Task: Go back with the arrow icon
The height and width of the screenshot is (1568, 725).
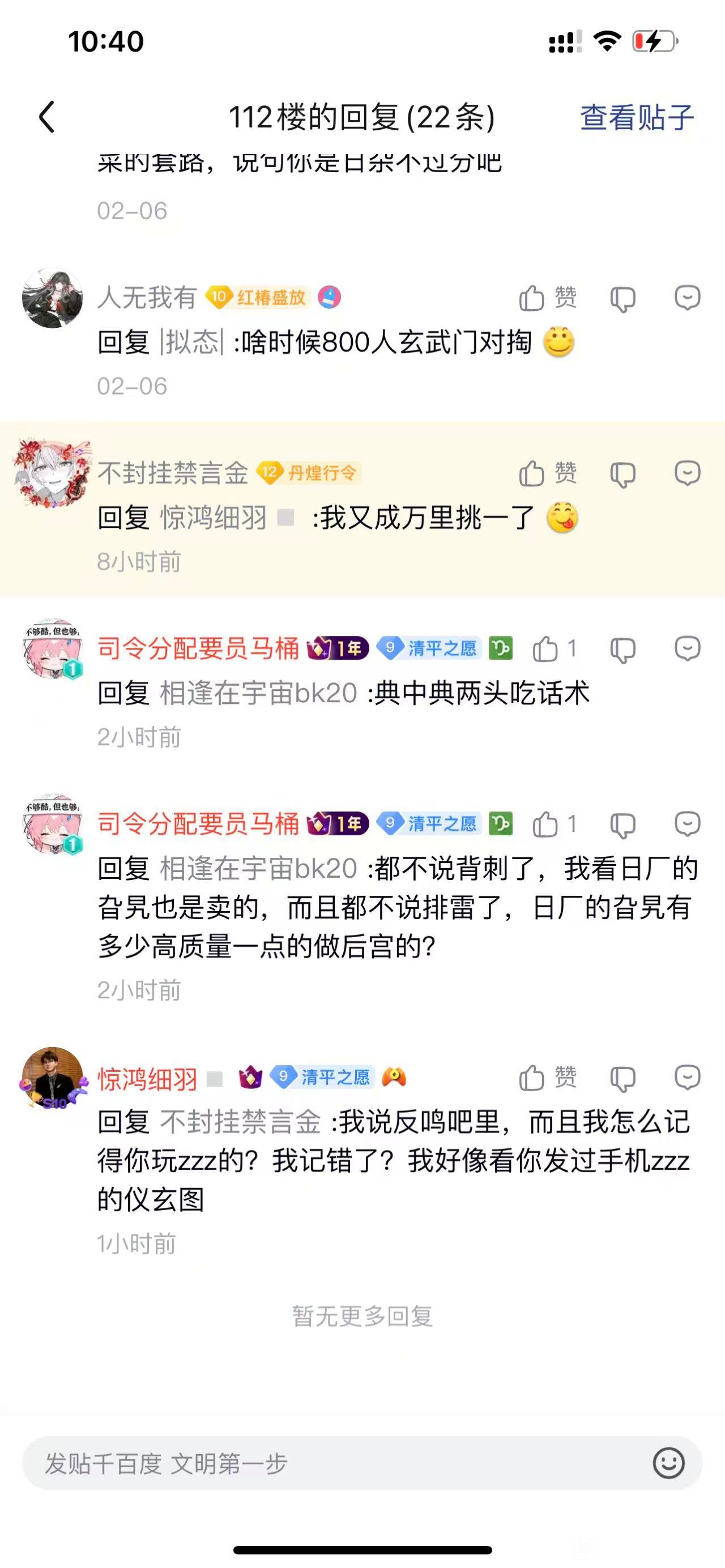Action: pyautogui.click(x=47, y=117)
